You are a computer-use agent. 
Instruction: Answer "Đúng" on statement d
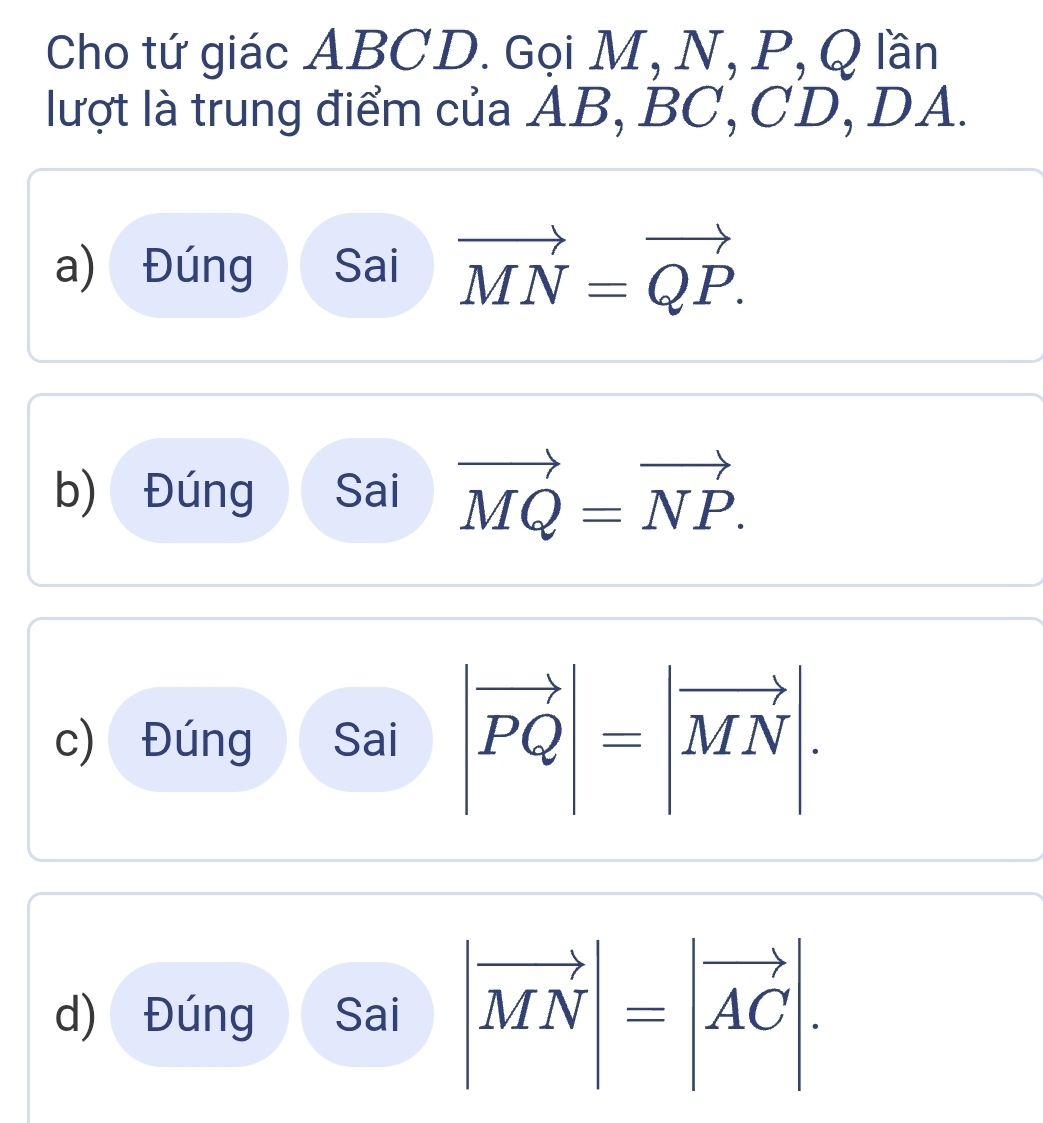click(199, 1017)
